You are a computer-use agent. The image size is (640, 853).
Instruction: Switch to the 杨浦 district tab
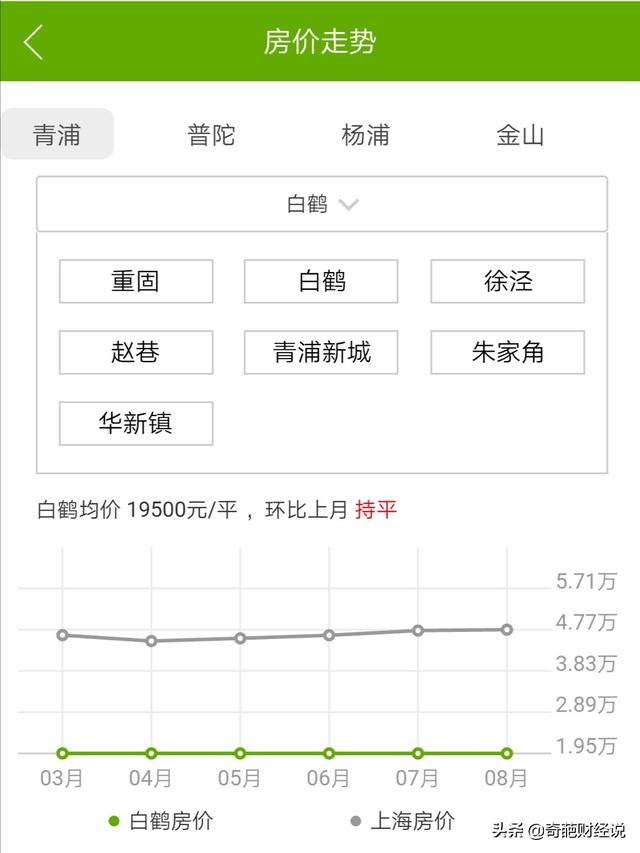365,135
